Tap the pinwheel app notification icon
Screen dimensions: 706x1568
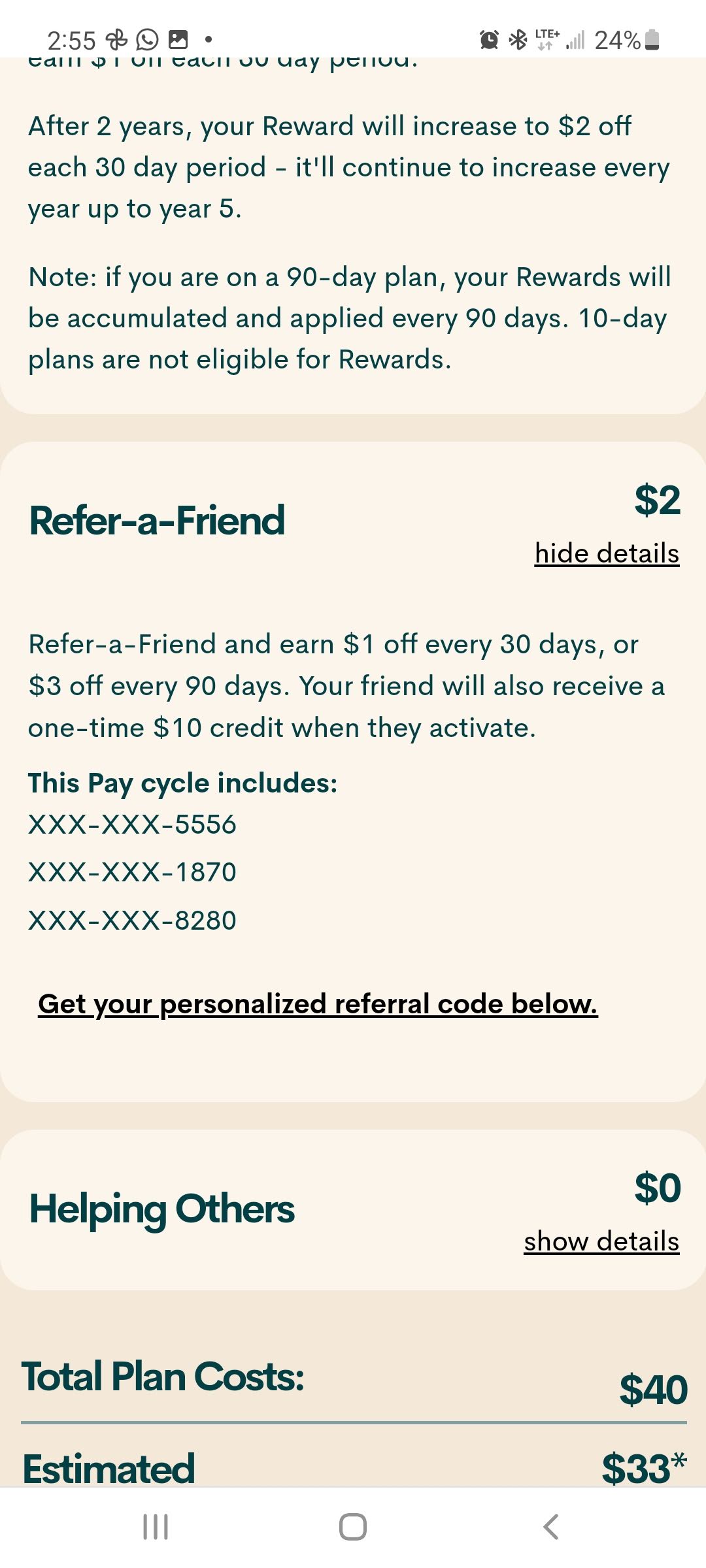(x=117, y=41)
